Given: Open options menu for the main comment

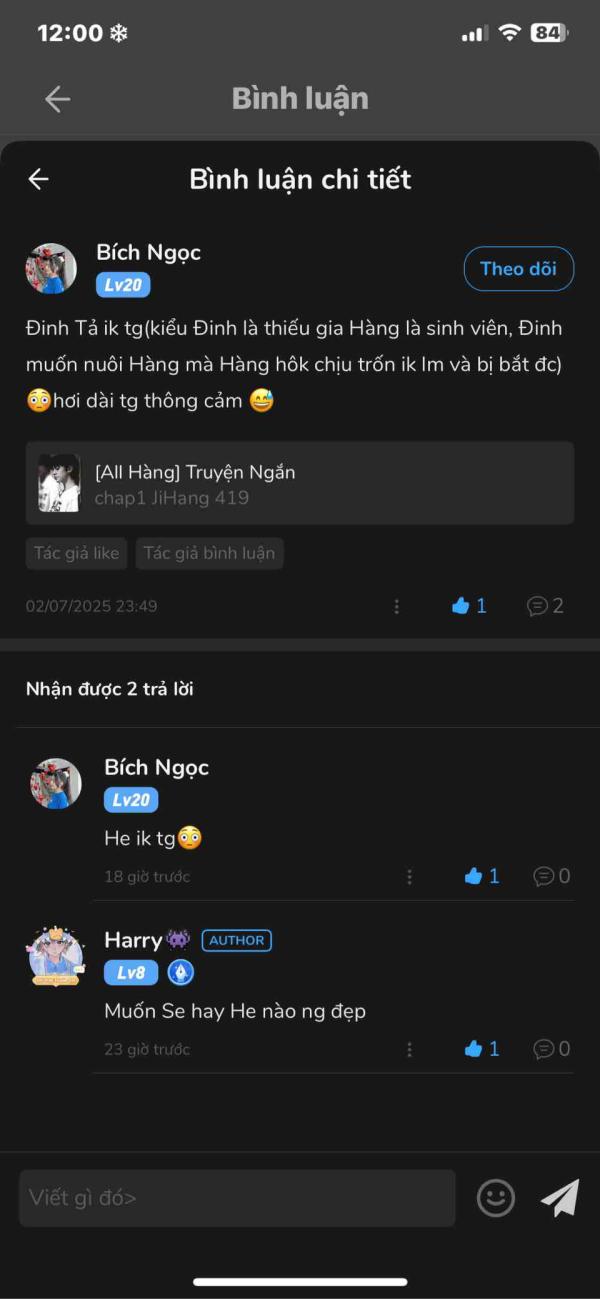Looking at the screenshot, I should (397, 606).
